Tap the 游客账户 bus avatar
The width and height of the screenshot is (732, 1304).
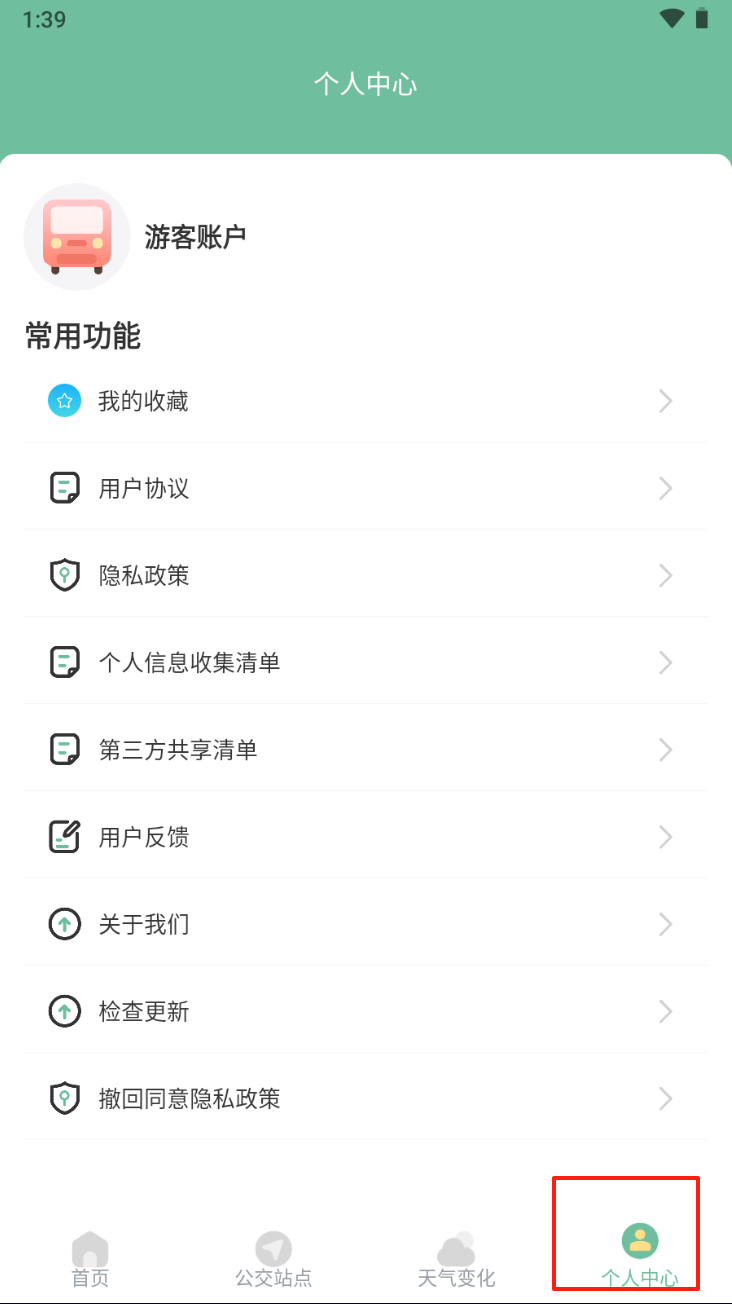(x=77, y=237)
